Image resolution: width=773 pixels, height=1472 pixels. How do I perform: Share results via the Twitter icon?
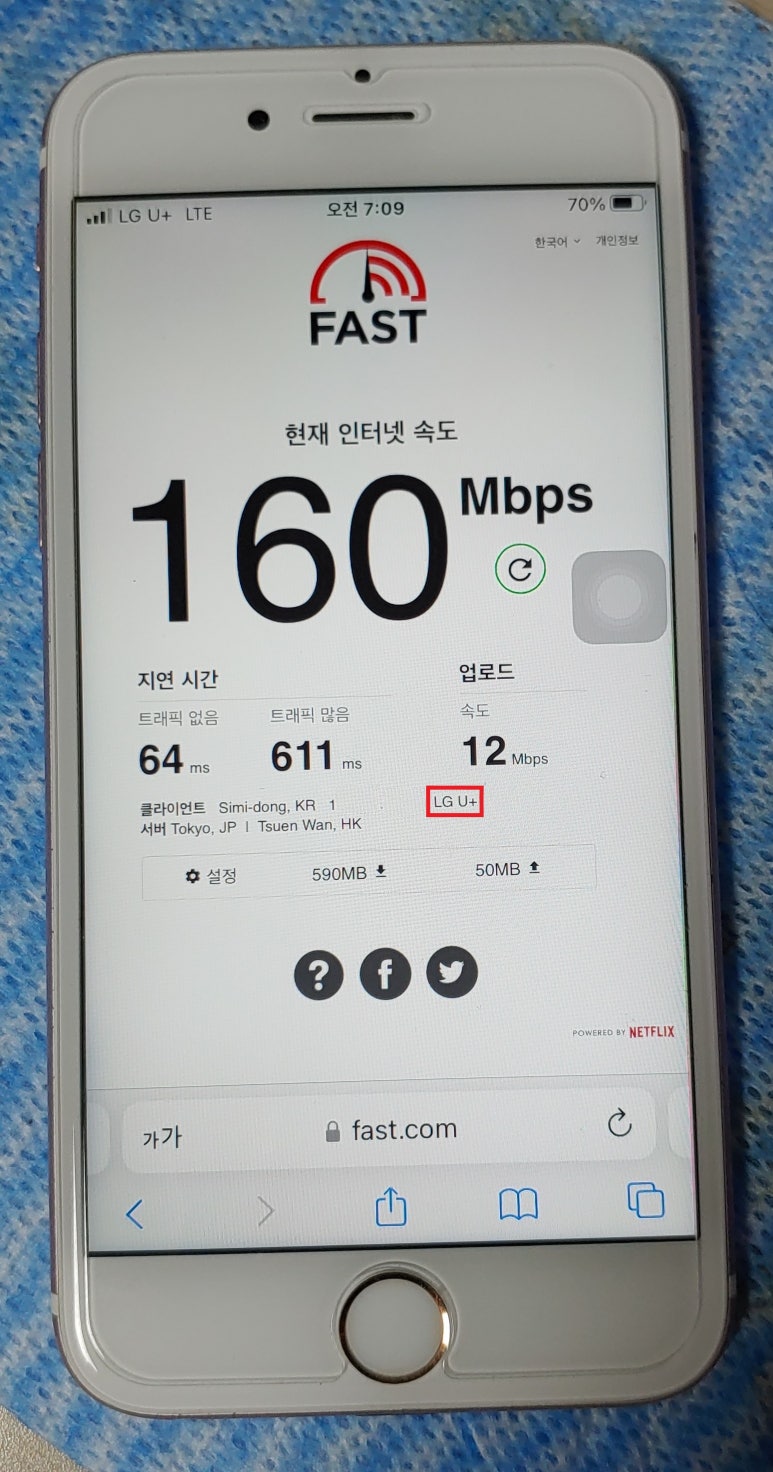pyautogui.click(x=452, y=973)
